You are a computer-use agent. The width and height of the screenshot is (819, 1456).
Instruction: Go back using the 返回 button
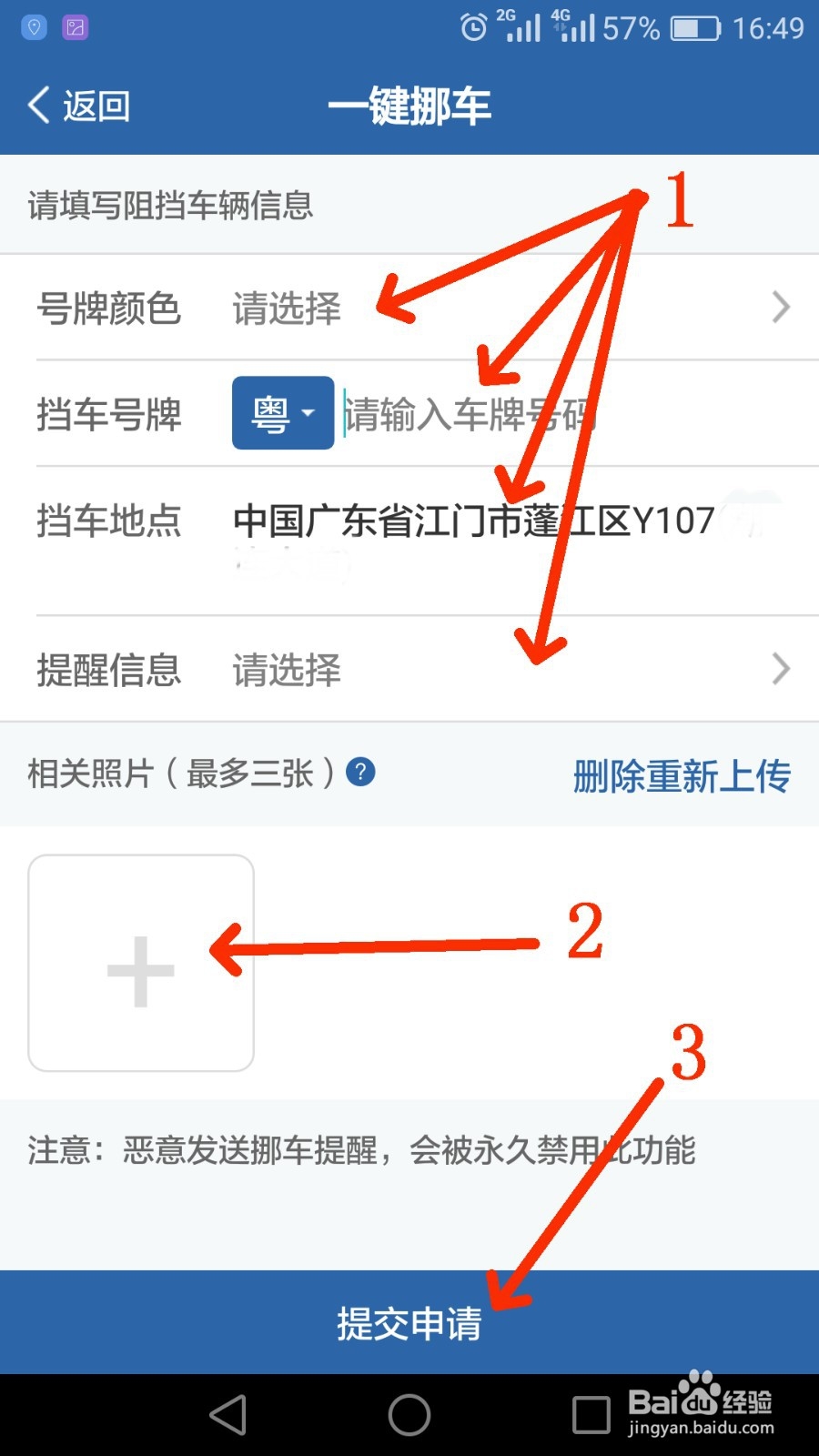79,106
